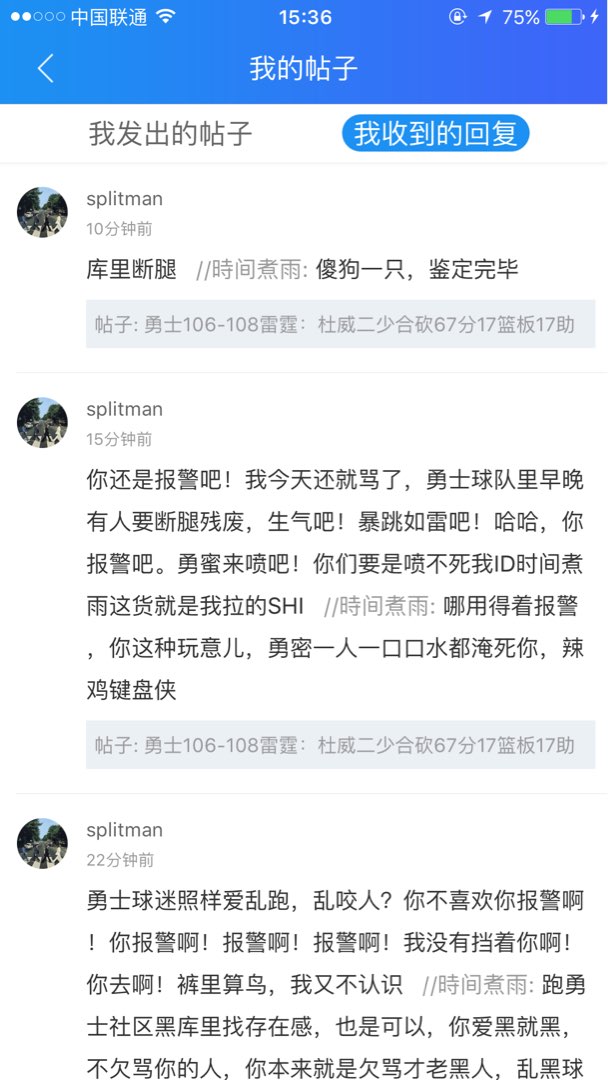The width and height of the screenshot is (608, 1080).
Task: Open the 库里断腿 reply from splitman
Action: click(302, 268)
